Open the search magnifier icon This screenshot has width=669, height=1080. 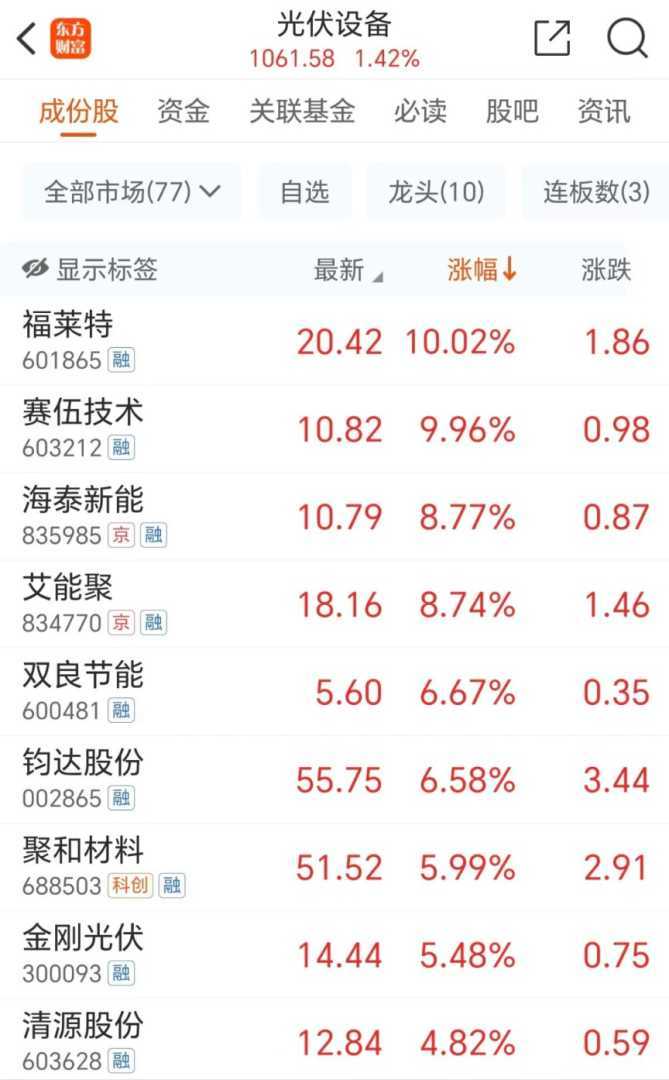coord(627,39)
